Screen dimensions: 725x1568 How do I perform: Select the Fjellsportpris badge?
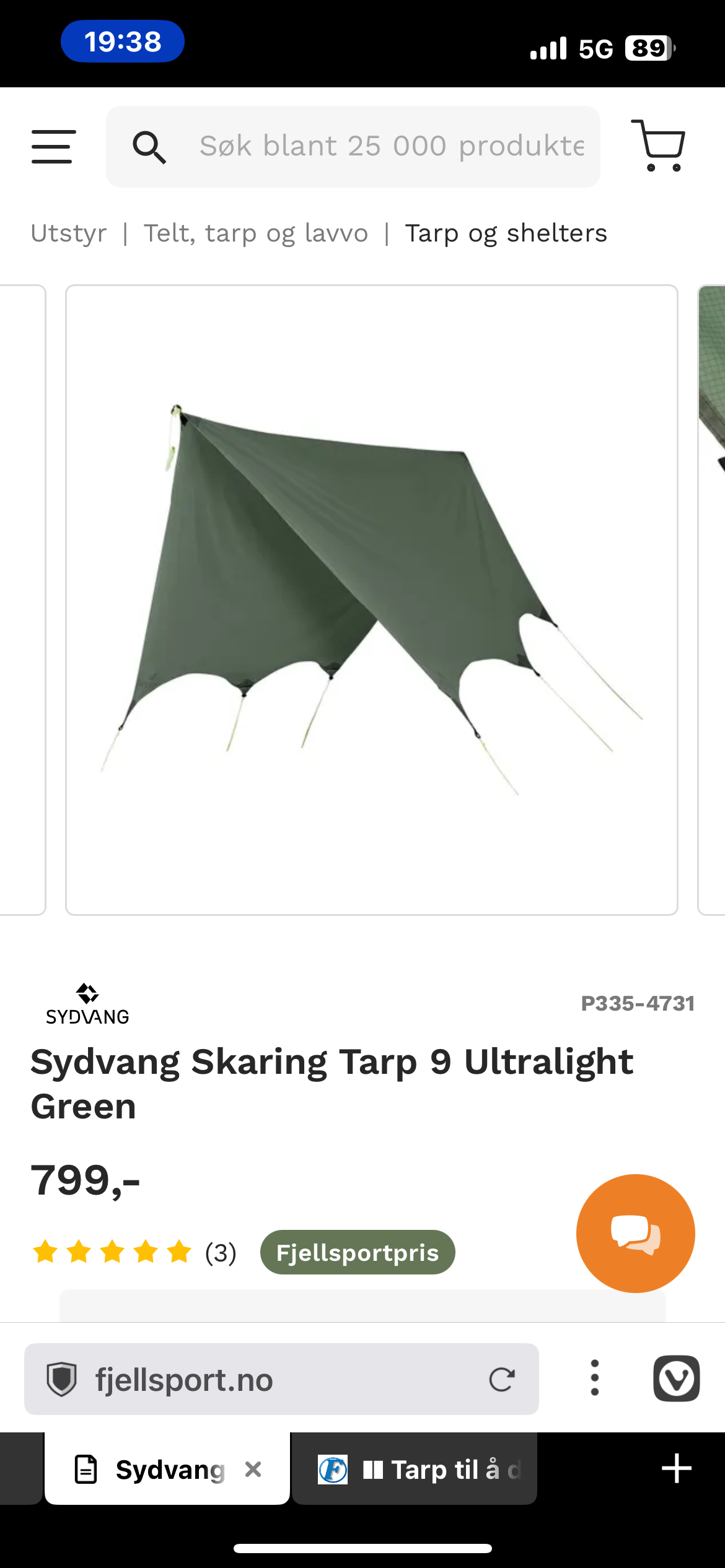[x=358, y=1252]
